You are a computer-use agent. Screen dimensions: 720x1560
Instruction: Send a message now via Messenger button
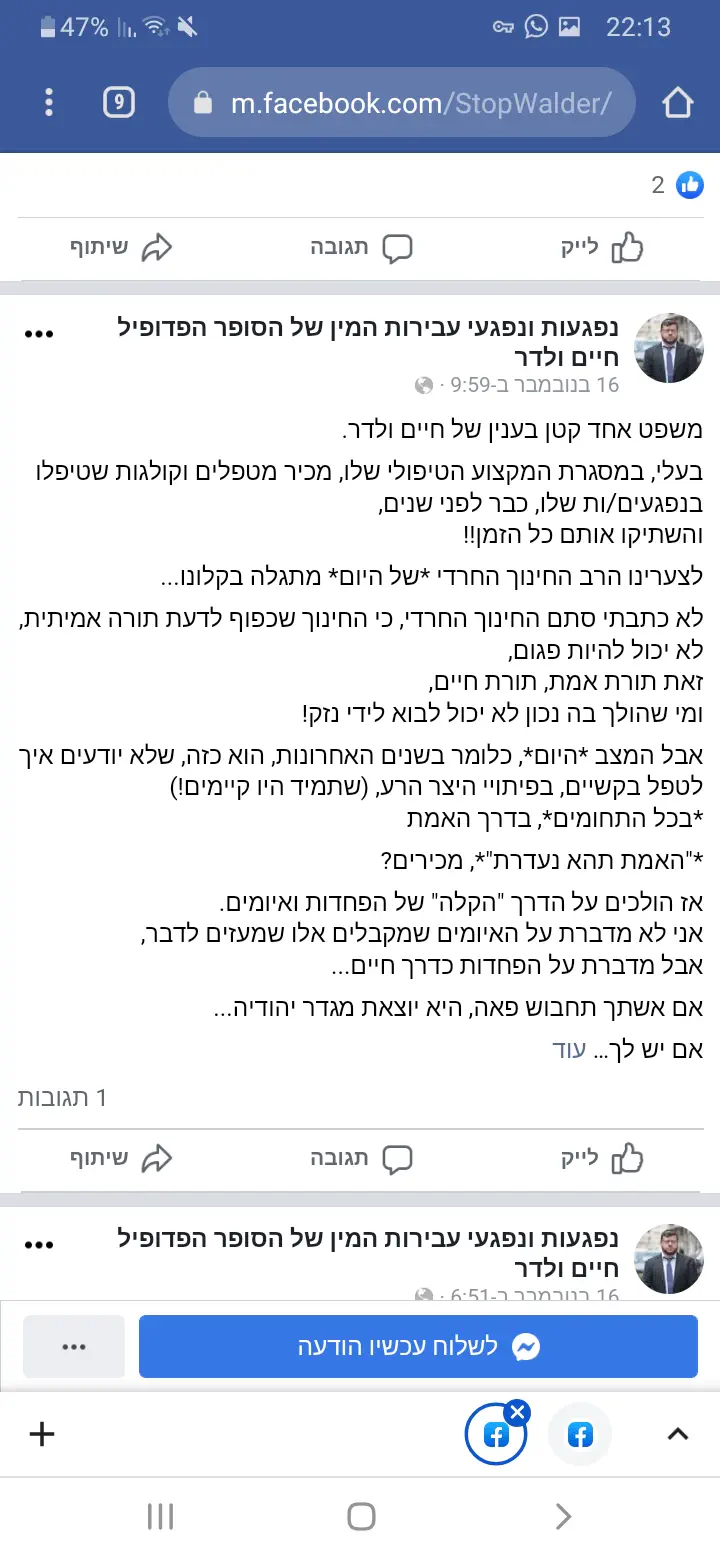418,1346
